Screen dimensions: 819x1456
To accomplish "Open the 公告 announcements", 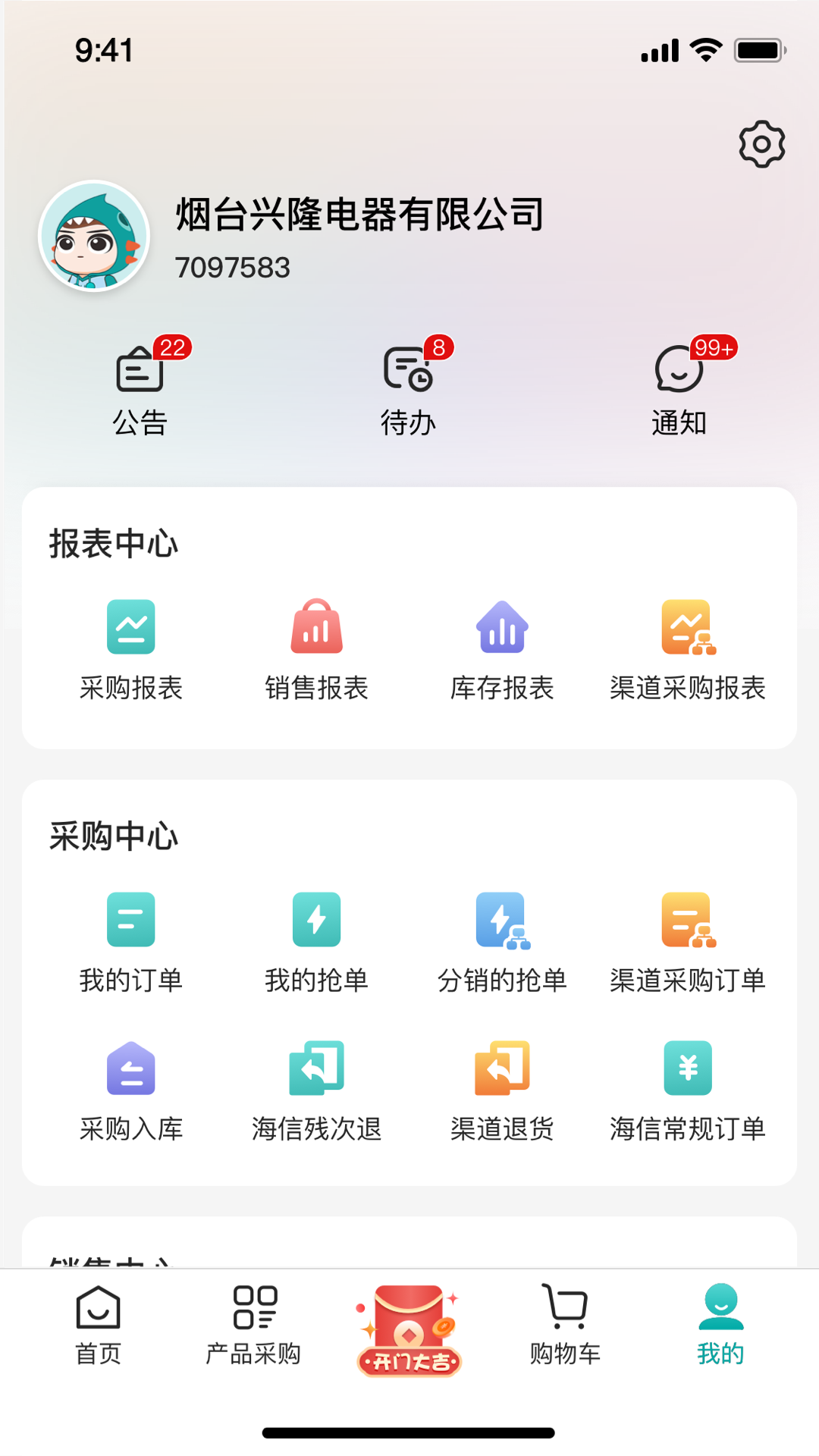I will click(x=140, y=388).
